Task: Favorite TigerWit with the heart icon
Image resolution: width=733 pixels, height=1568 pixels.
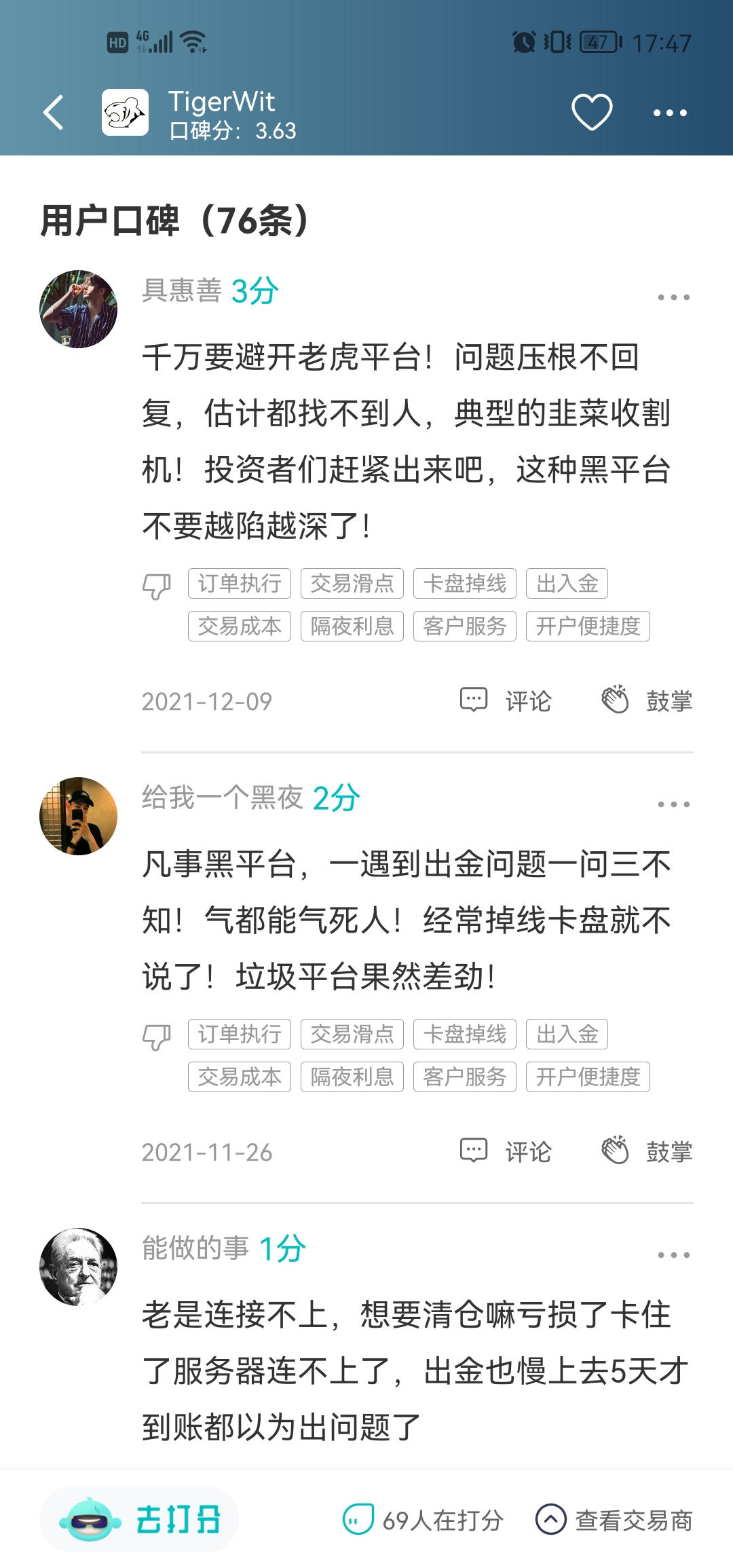Action: (x=592, y=113)
